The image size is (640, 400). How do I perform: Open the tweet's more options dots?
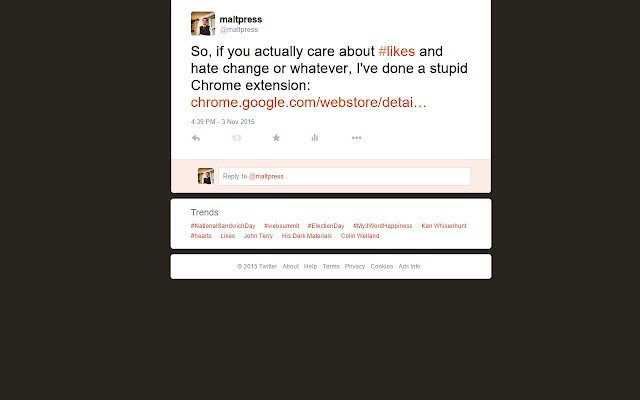pyautogui.click(x=356, y=138)
